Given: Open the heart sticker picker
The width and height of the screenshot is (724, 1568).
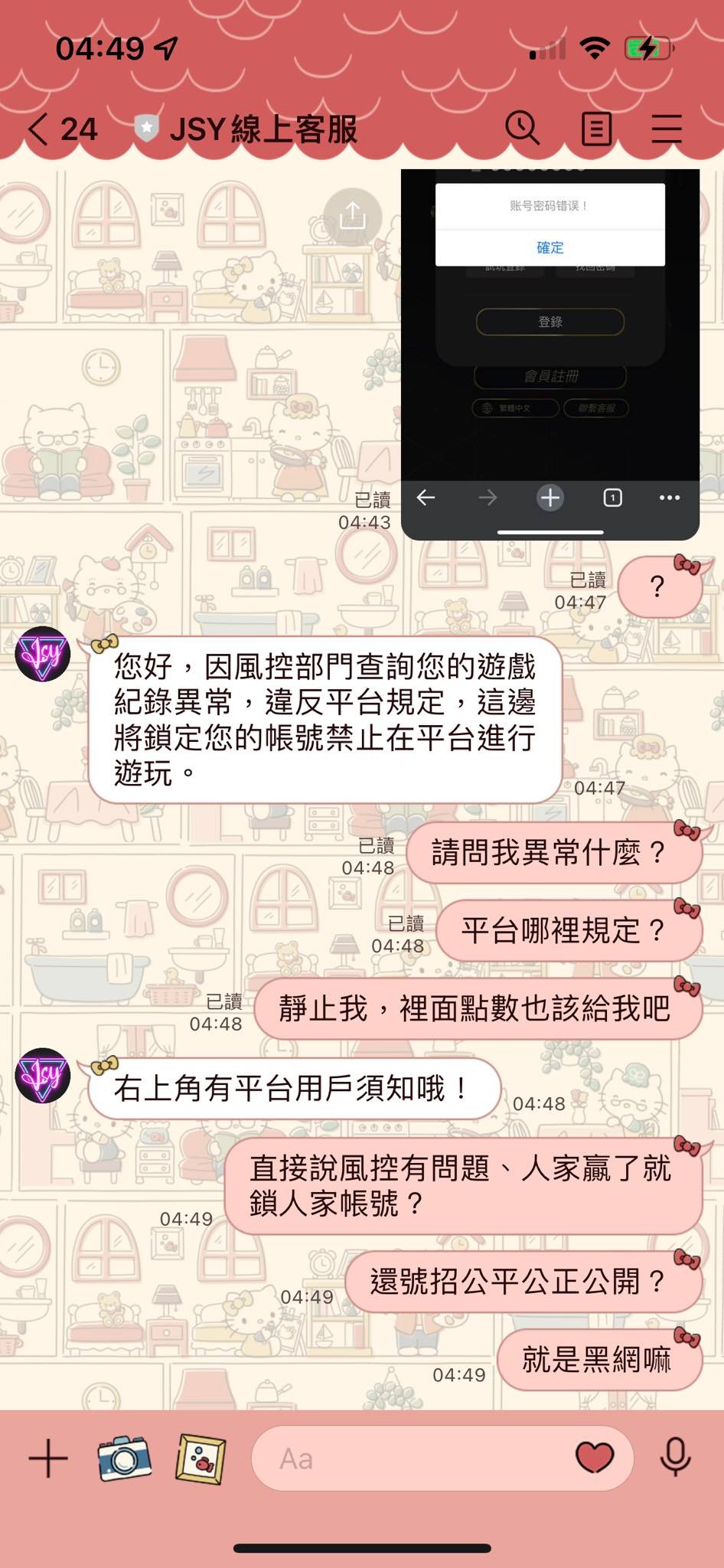Looking at the screenshot, I should coord(594,1458).
